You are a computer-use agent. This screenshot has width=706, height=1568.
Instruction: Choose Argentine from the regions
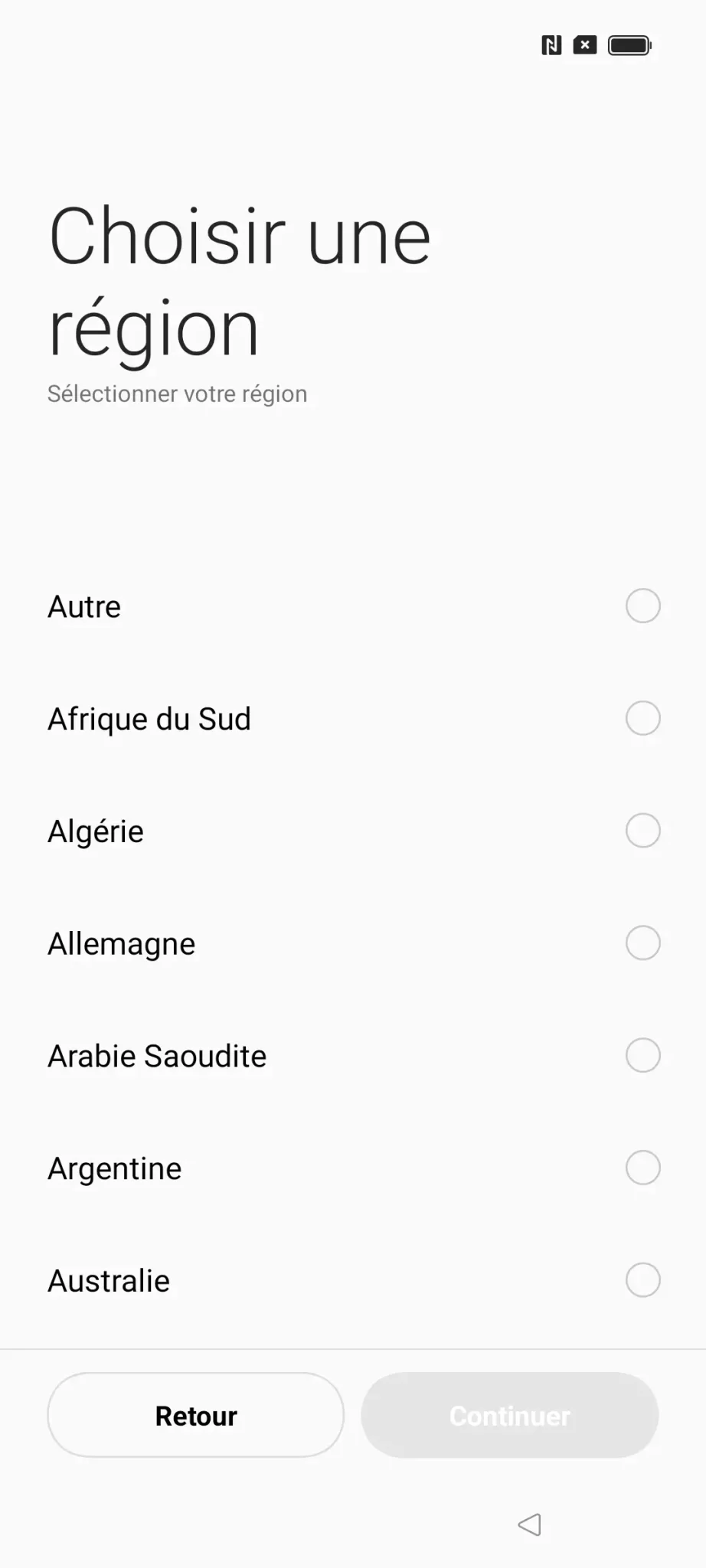click(353, 1168)
